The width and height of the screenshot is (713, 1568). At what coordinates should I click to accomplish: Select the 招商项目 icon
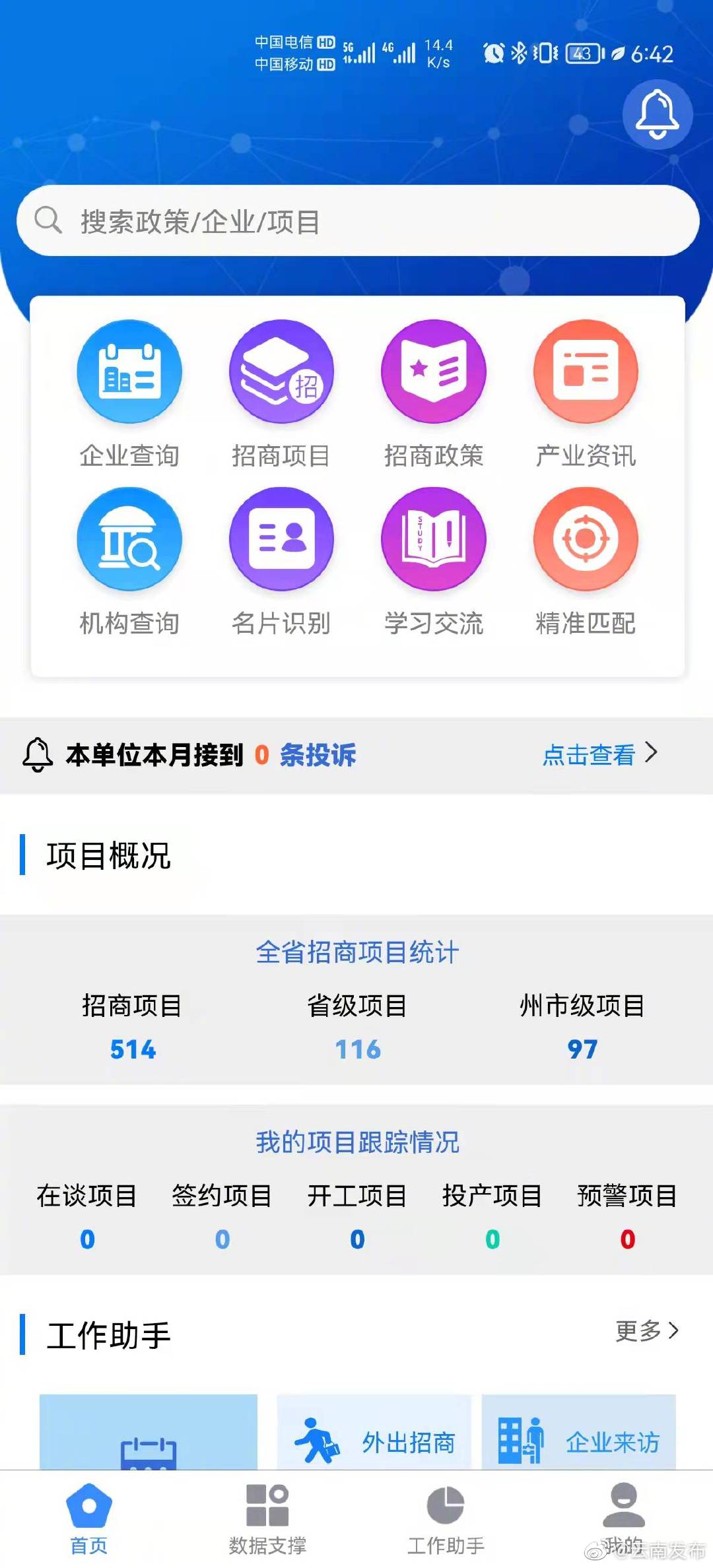tap(281, 372)
